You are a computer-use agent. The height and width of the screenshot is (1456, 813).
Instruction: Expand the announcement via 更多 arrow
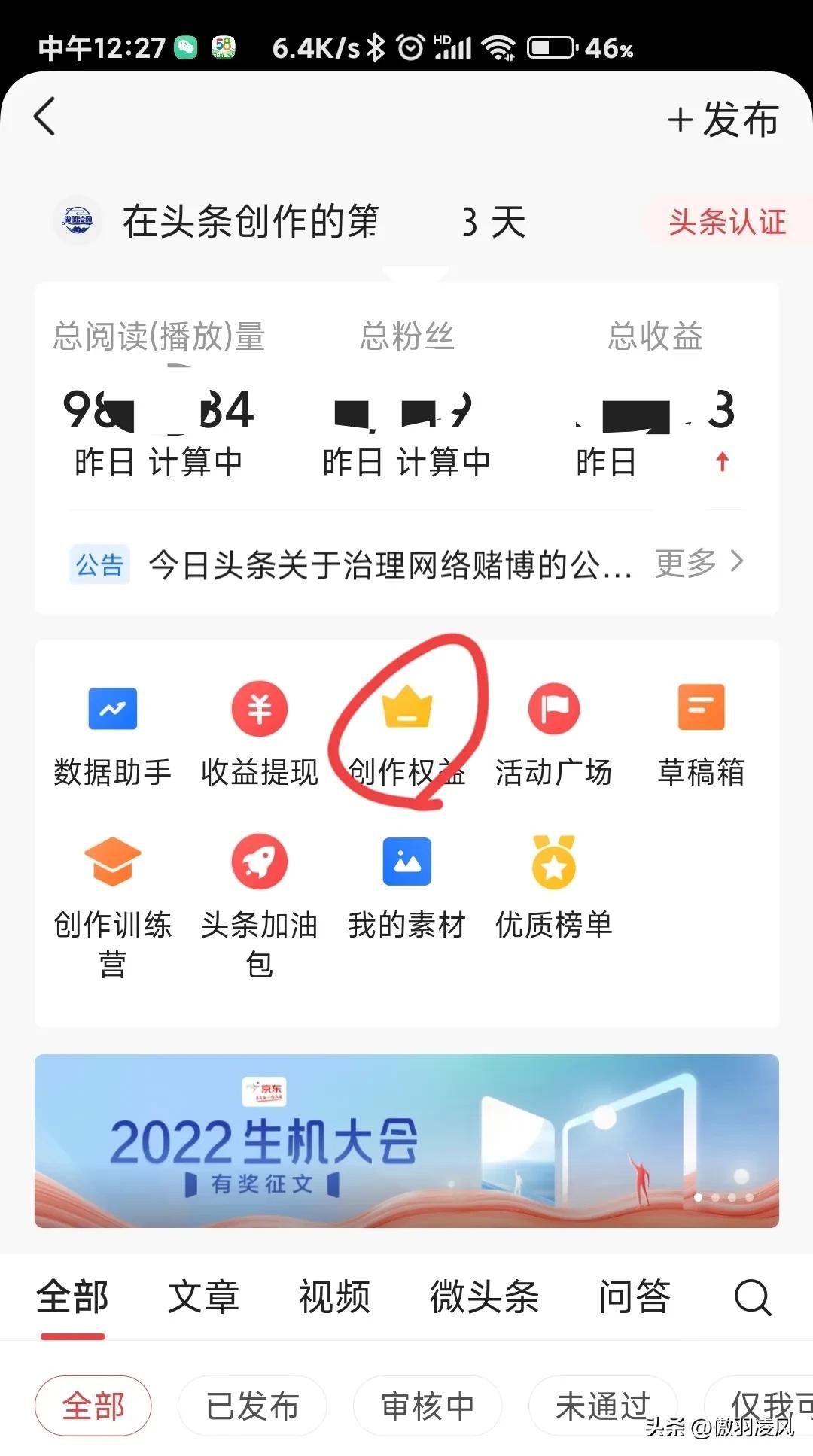[700, 563]
